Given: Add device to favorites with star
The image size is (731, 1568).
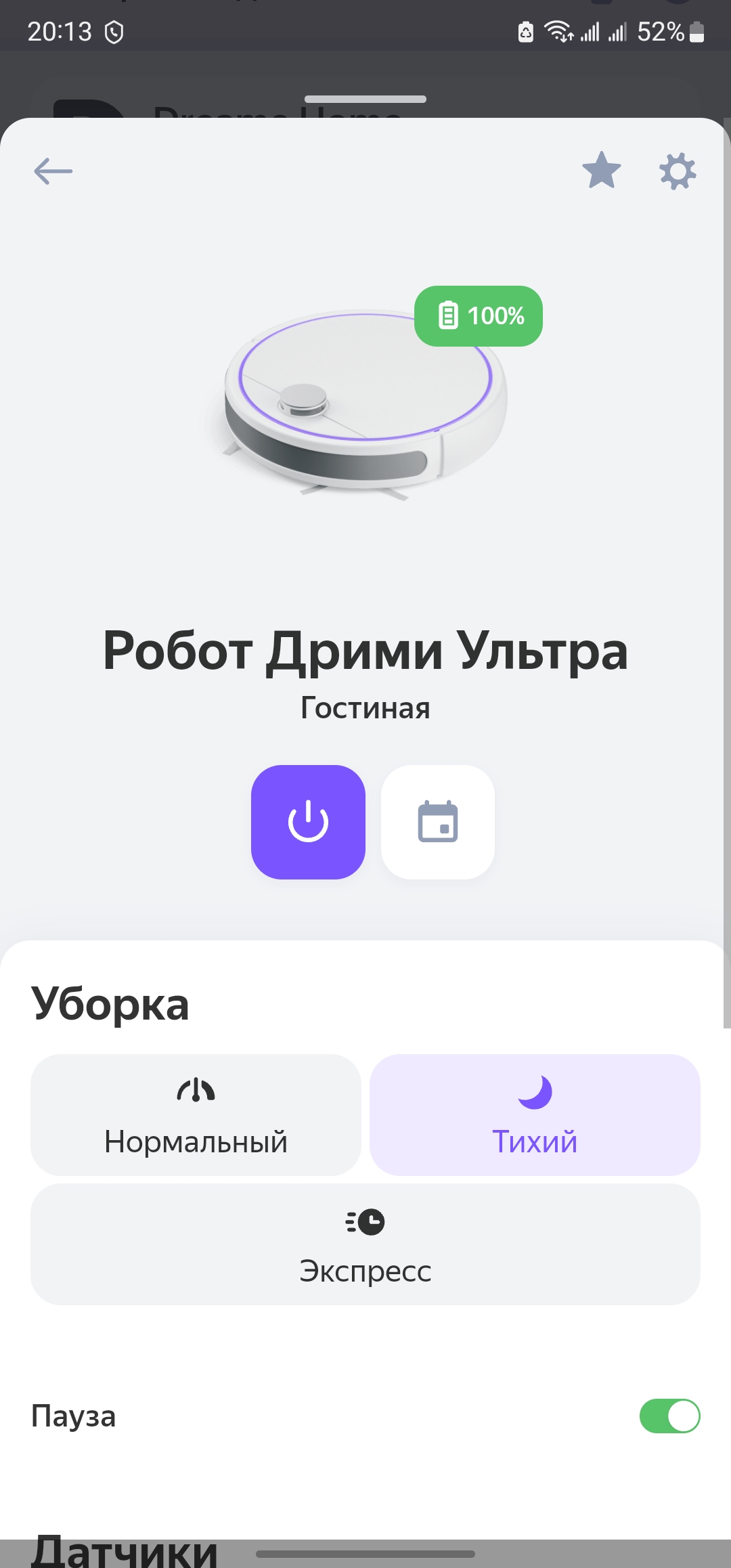Looking at the screenshot, I should tap(601, 171).
